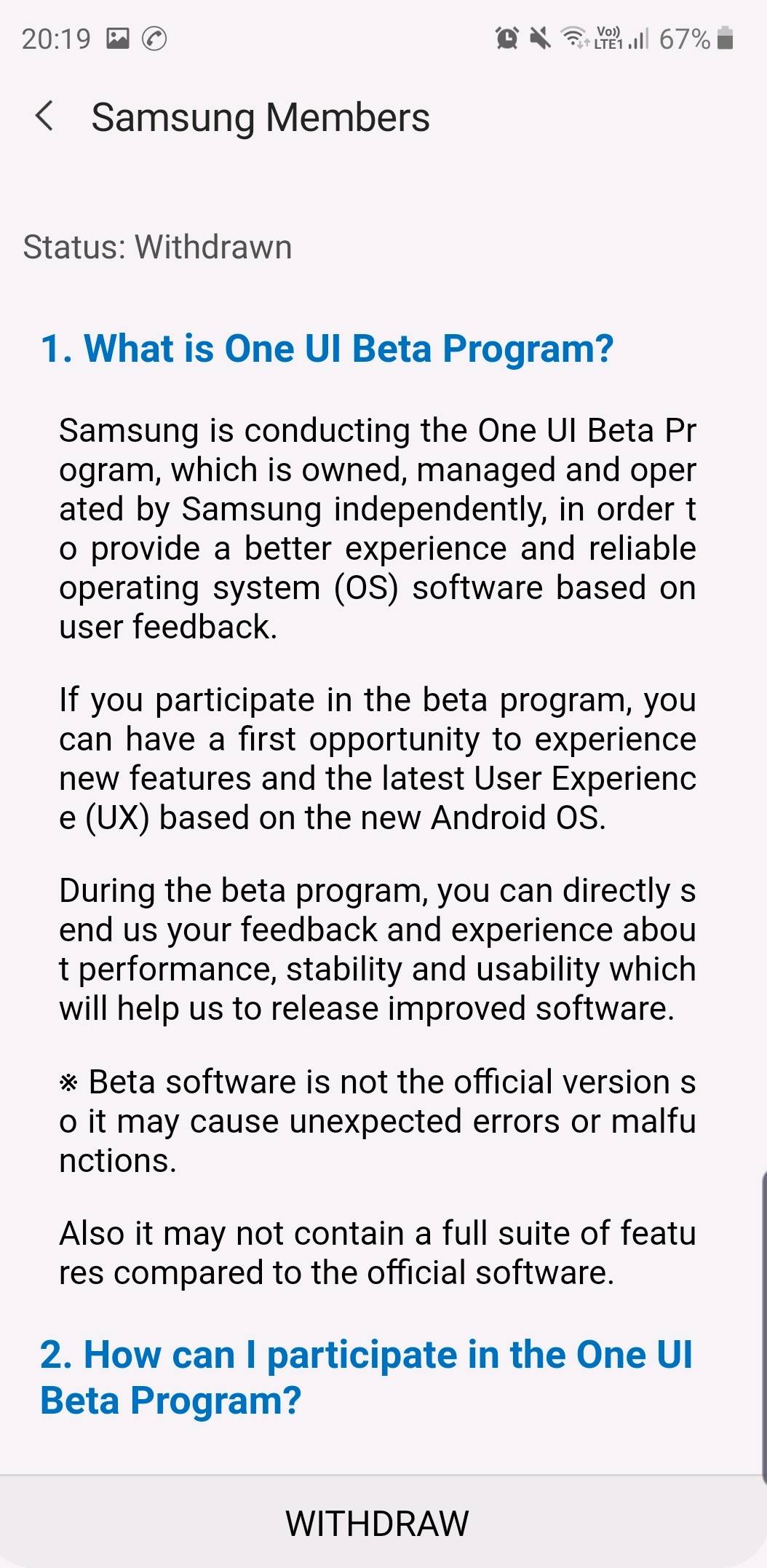Go back from Samsung Members page
Image resolution: width=767 pixels, height=1568 pixels.
coord(45,116)
